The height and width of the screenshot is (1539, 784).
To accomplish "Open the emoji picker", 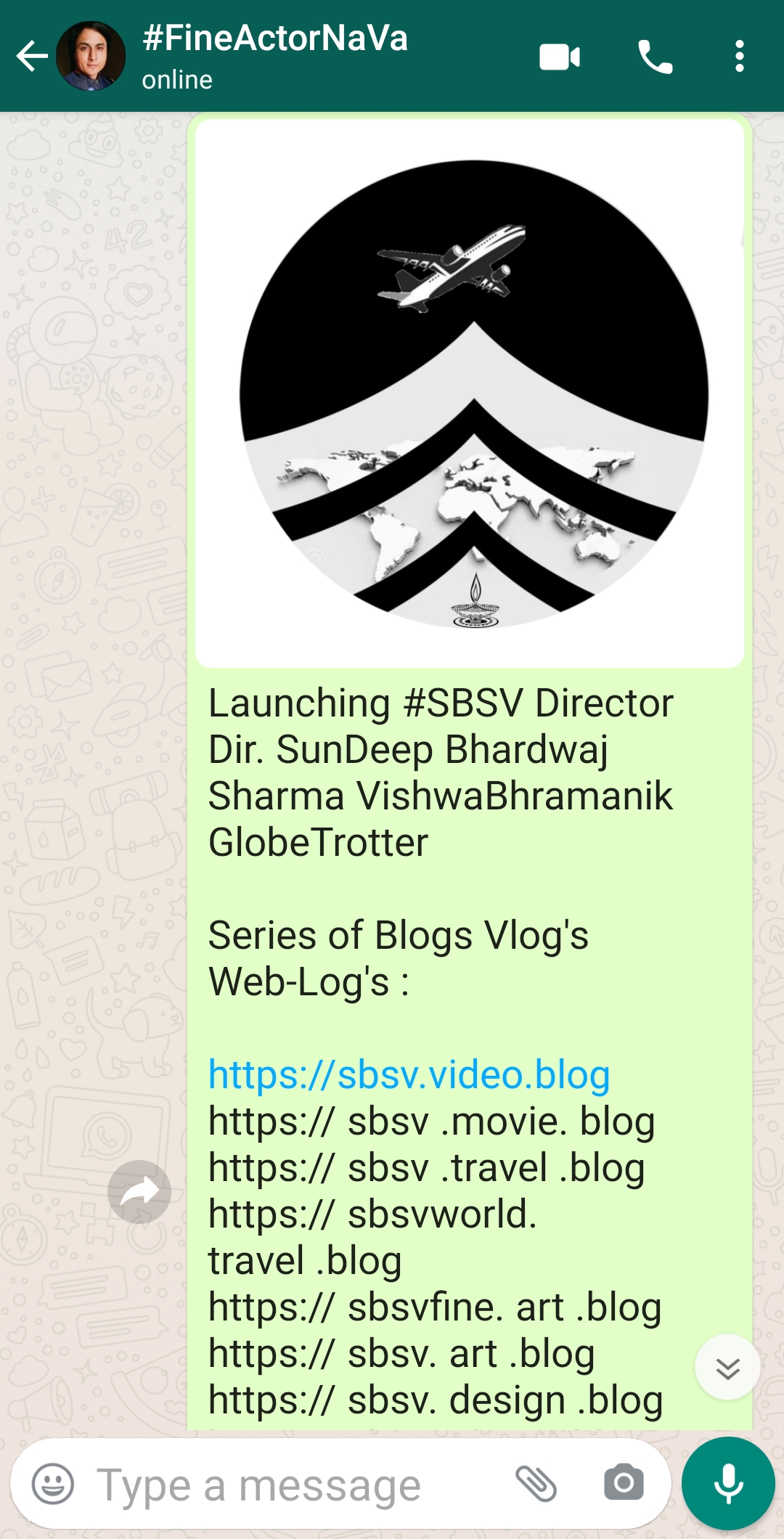I will (x=53, y=1484).
